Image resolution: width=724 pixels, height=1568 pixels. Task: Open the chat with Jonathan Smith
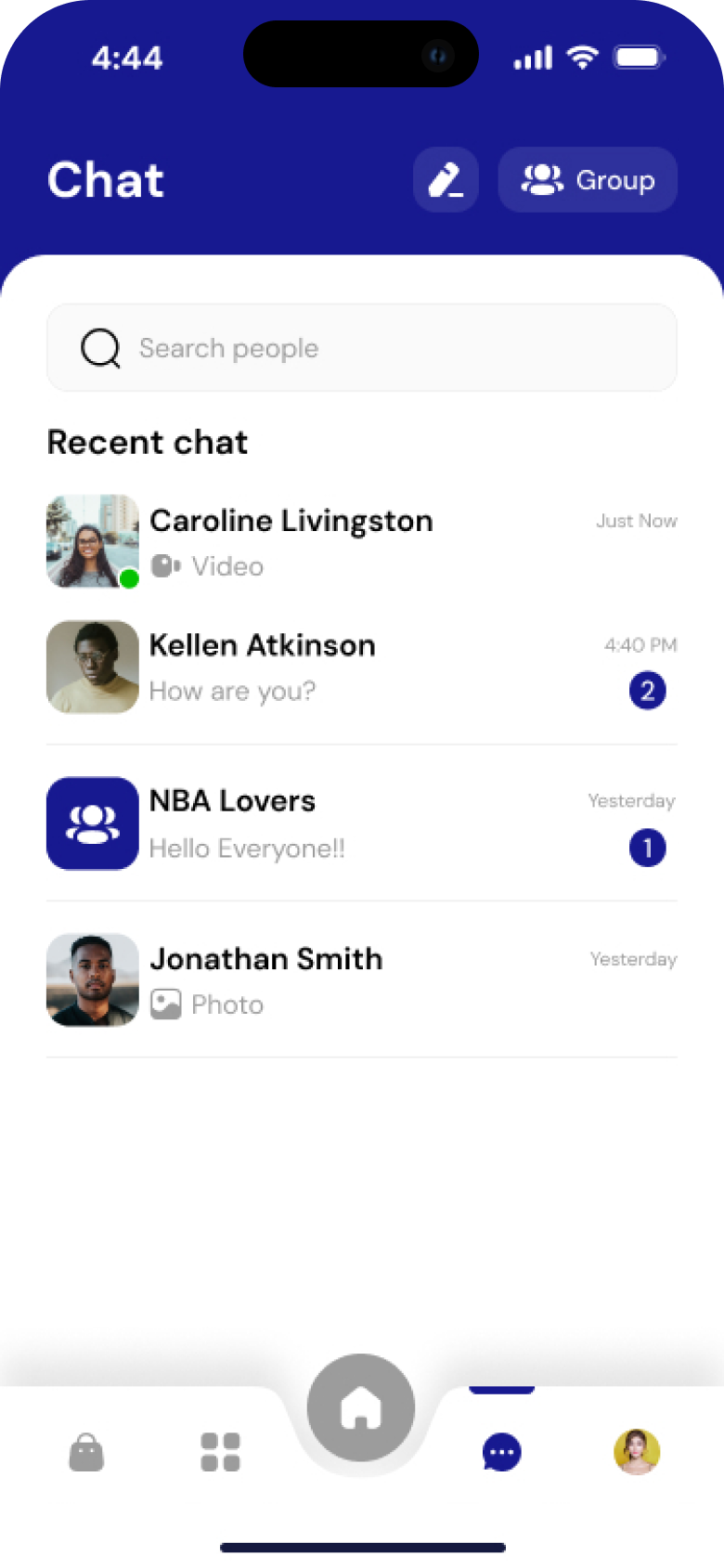point(362,980)
